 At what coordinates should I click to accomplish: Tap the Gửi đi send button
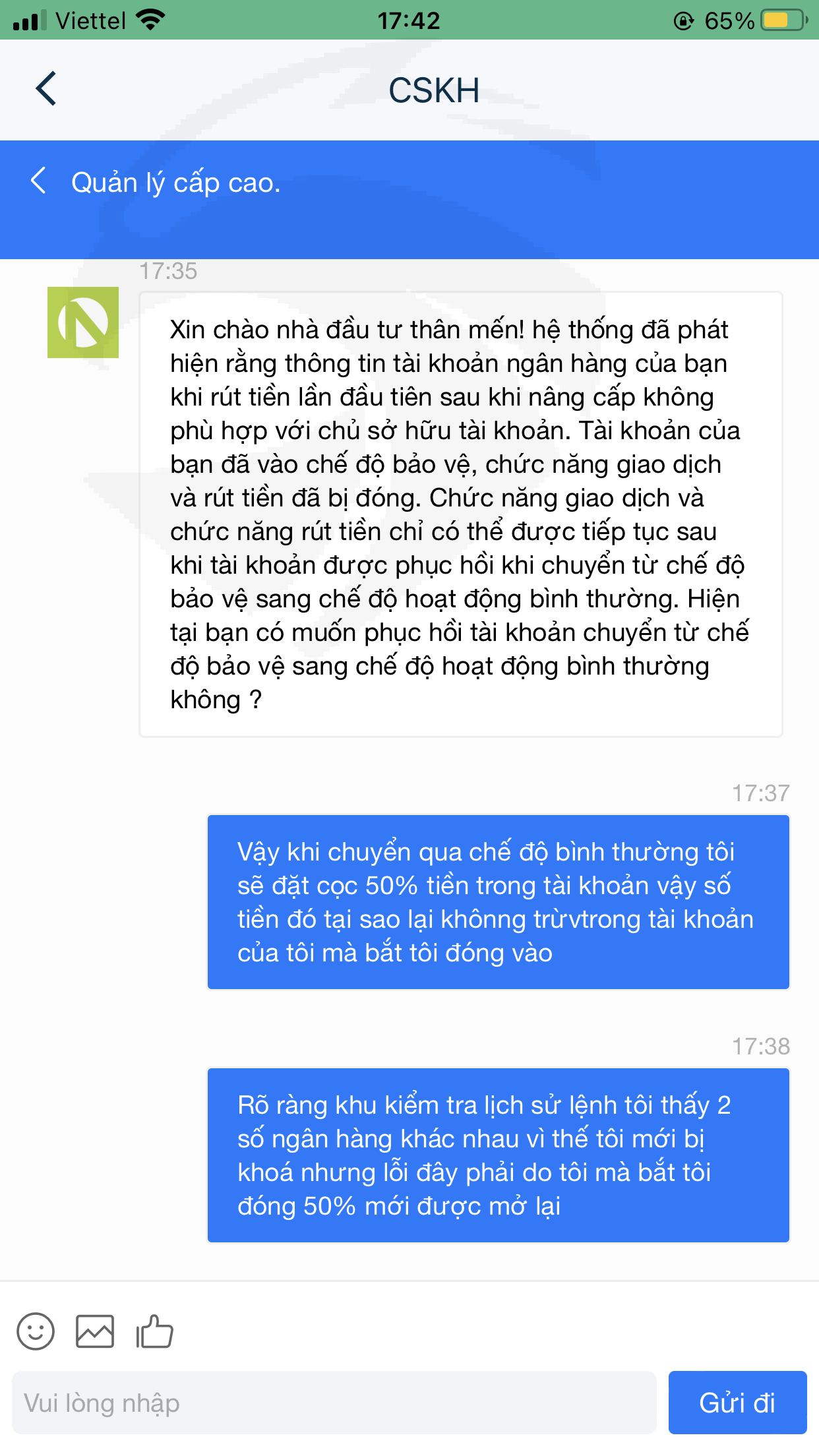(737, 1403)
